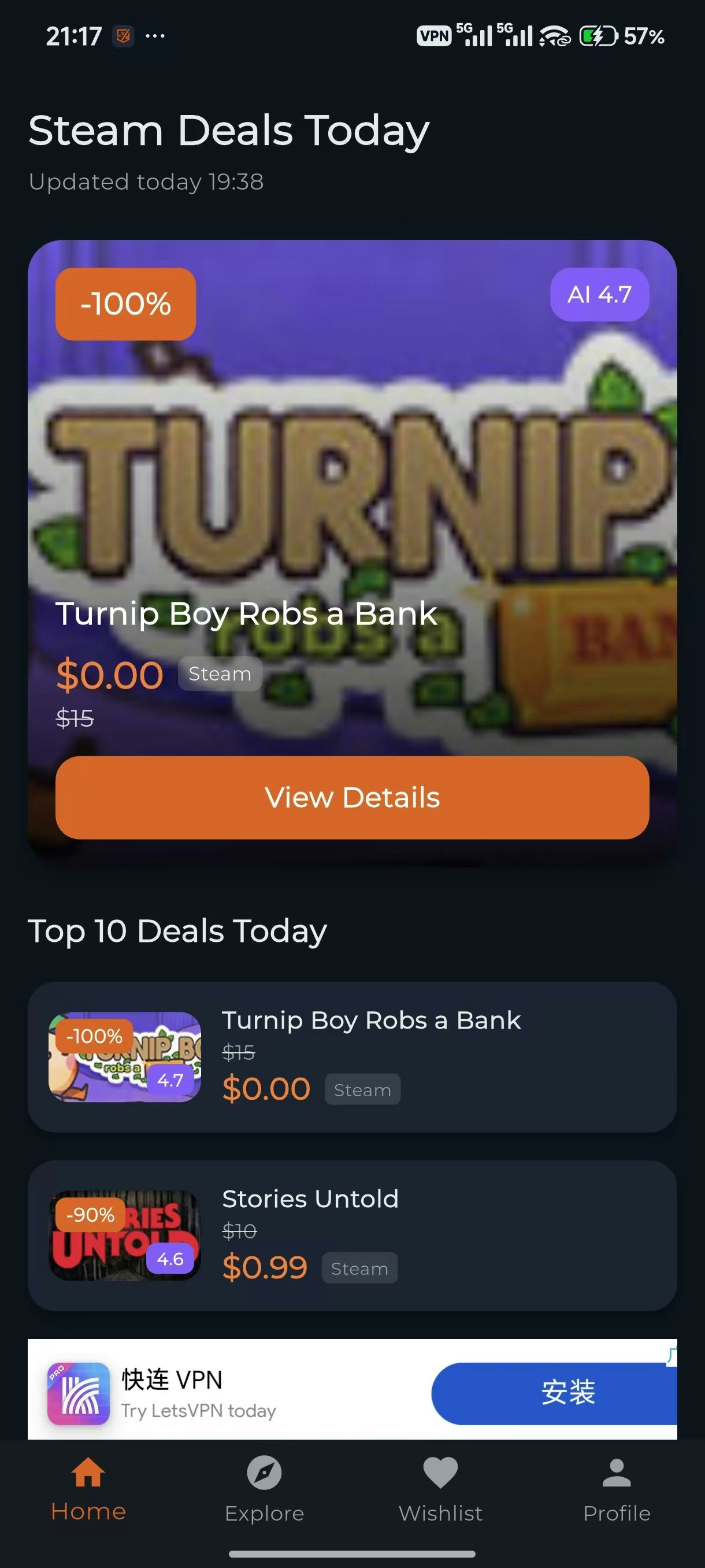Tap the -100% discount badge on featured deal
Image resolution: width=705 pixels, height=1568 pixels.
click(x=124, y=304)
